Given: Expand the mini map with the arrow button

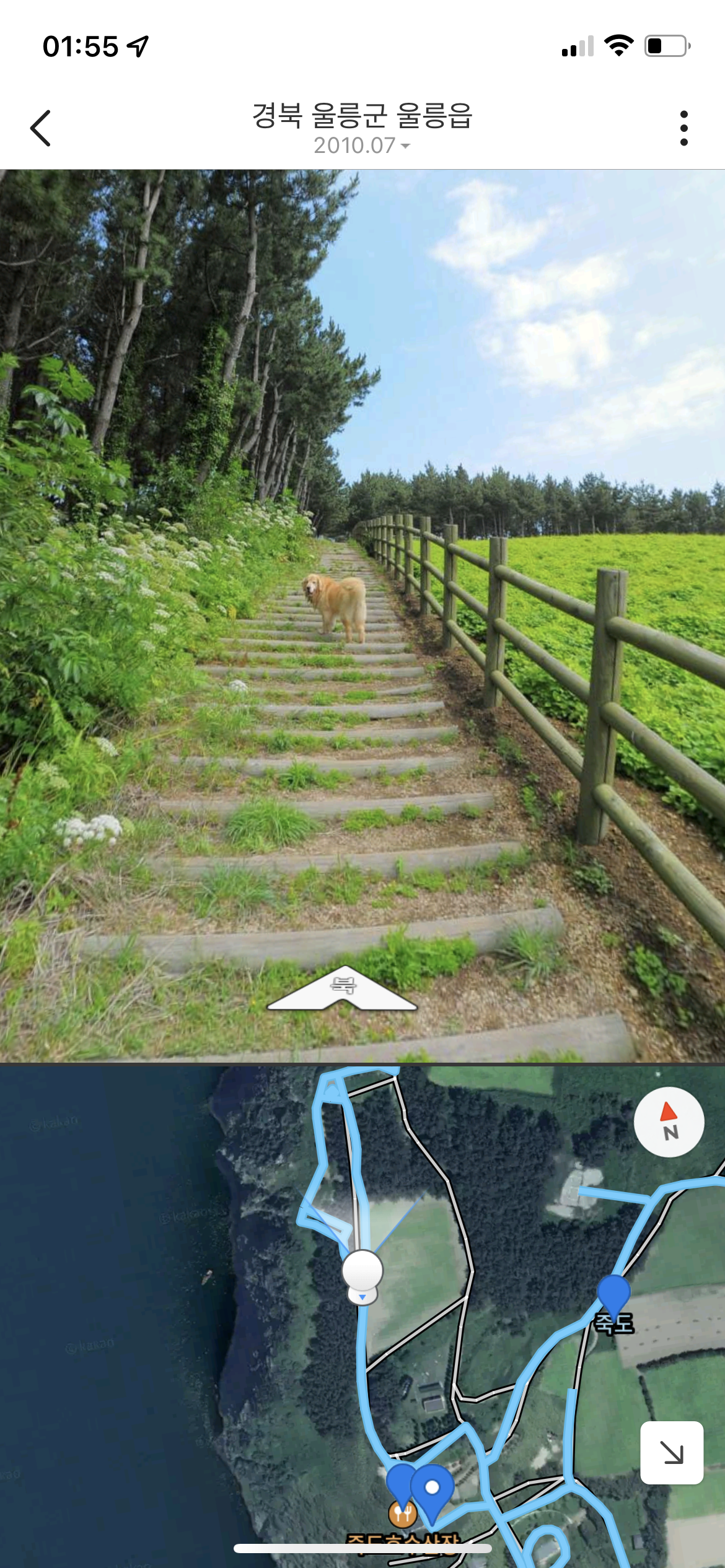Looking at the screenshot, I should tap(671, 1452).
